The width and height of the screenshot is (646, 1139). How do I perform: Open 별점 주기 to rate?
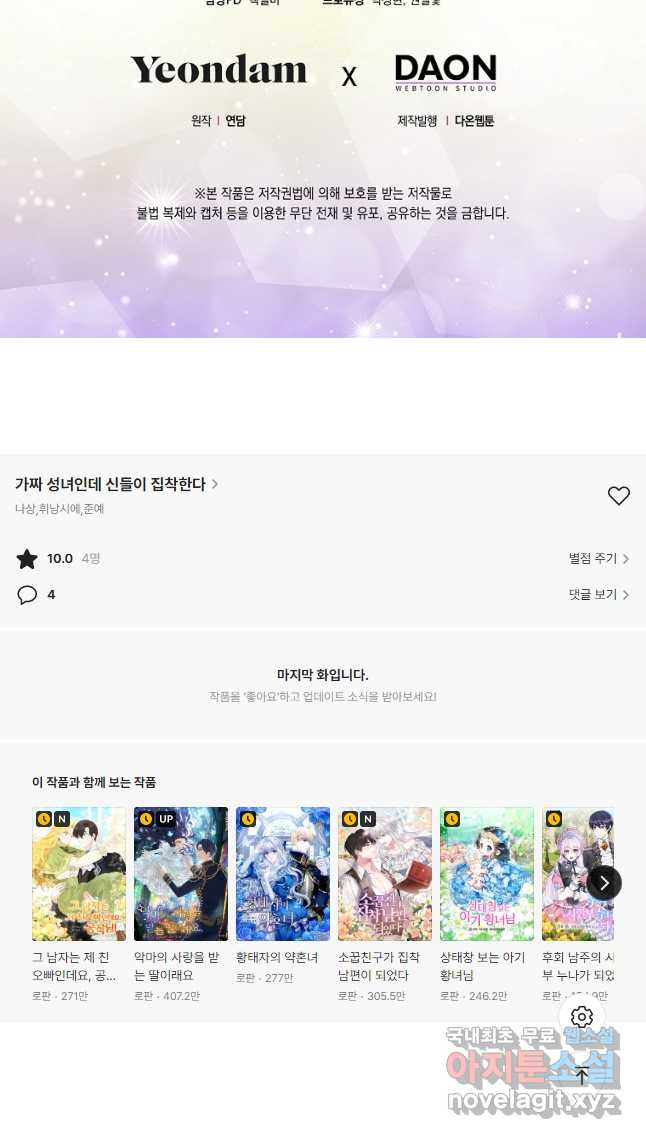598,559
